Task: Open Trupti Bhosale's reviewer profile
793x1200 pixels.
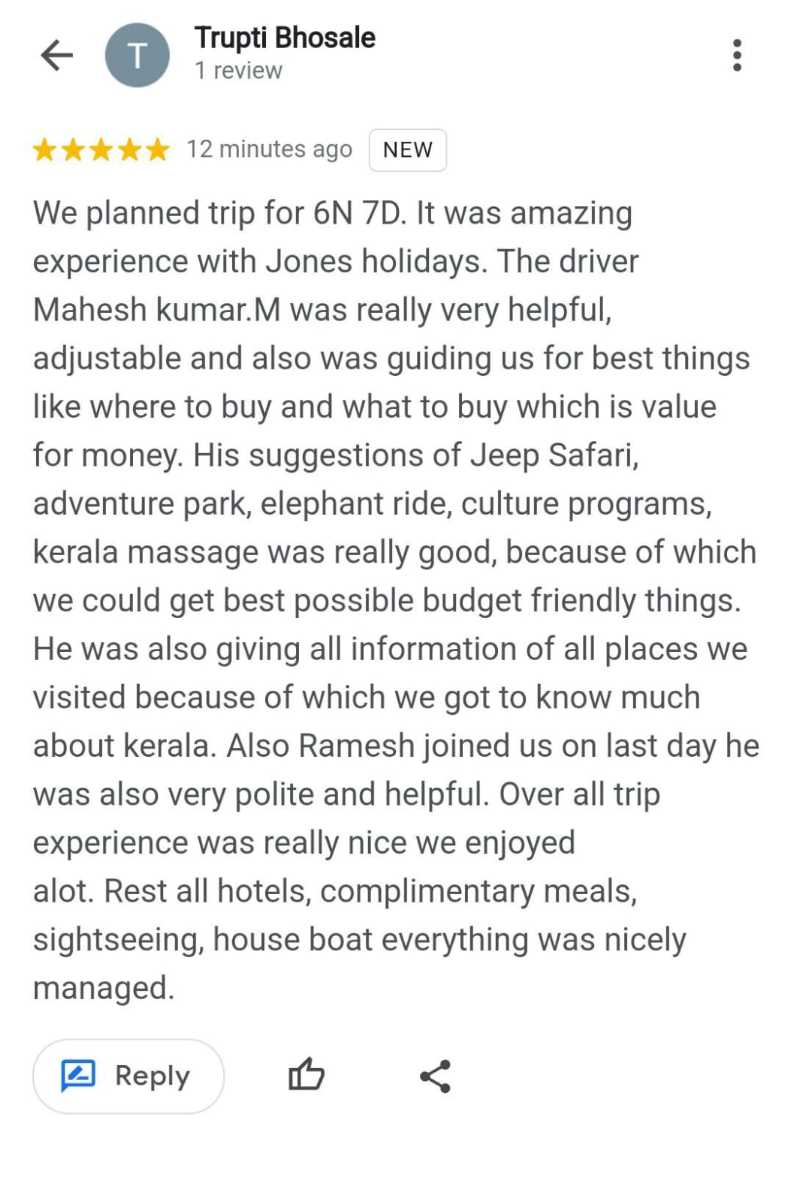Action: point(284,39)
